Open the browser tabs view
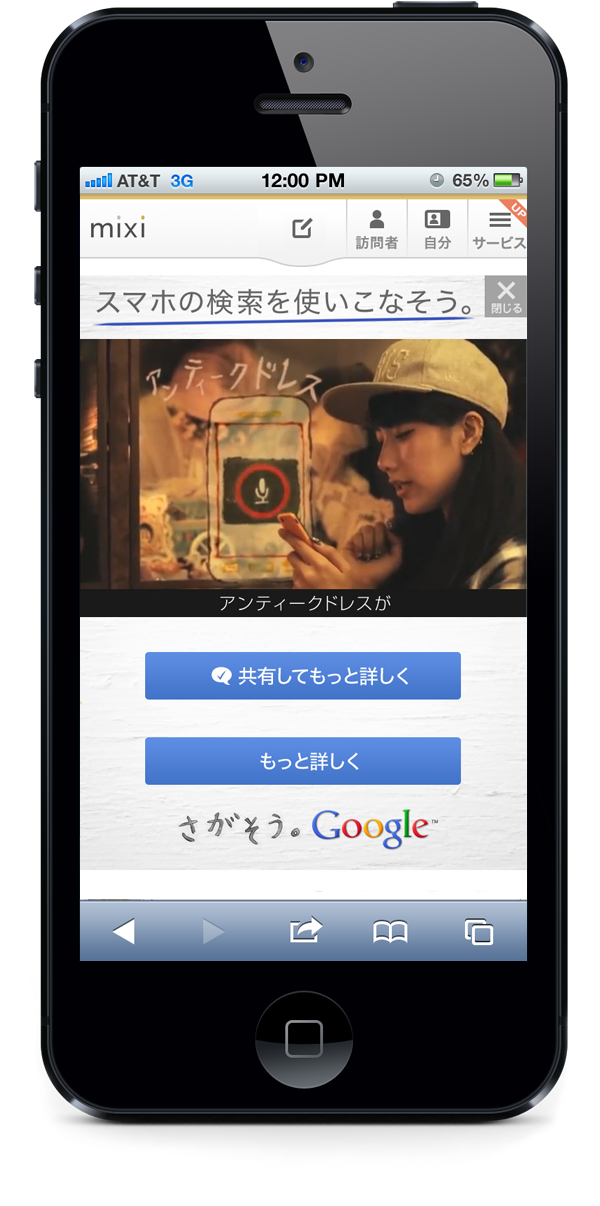The width and height of the screenshot is (600, 1206). tap(479, 932)
